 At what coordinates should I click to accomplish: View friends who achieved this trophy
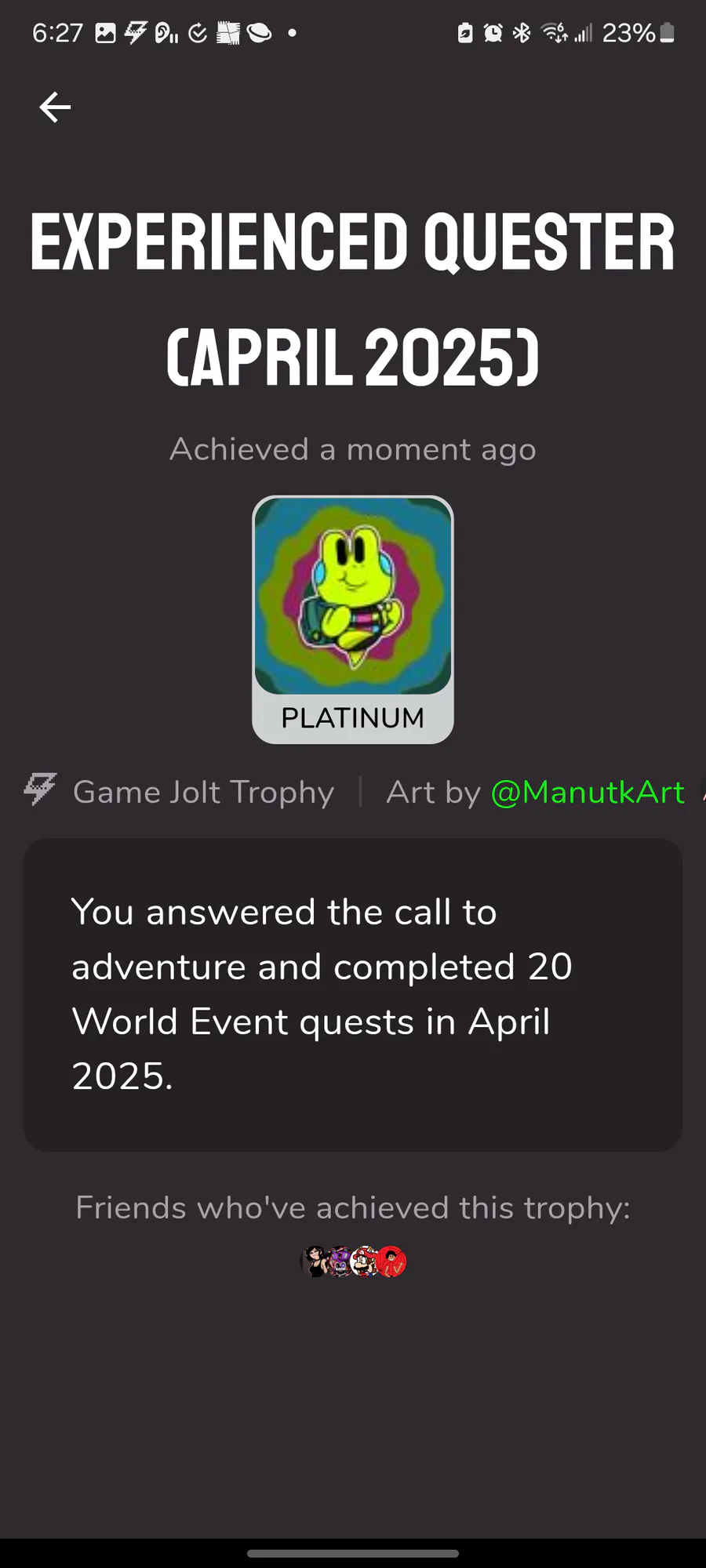coord(354,1261)
